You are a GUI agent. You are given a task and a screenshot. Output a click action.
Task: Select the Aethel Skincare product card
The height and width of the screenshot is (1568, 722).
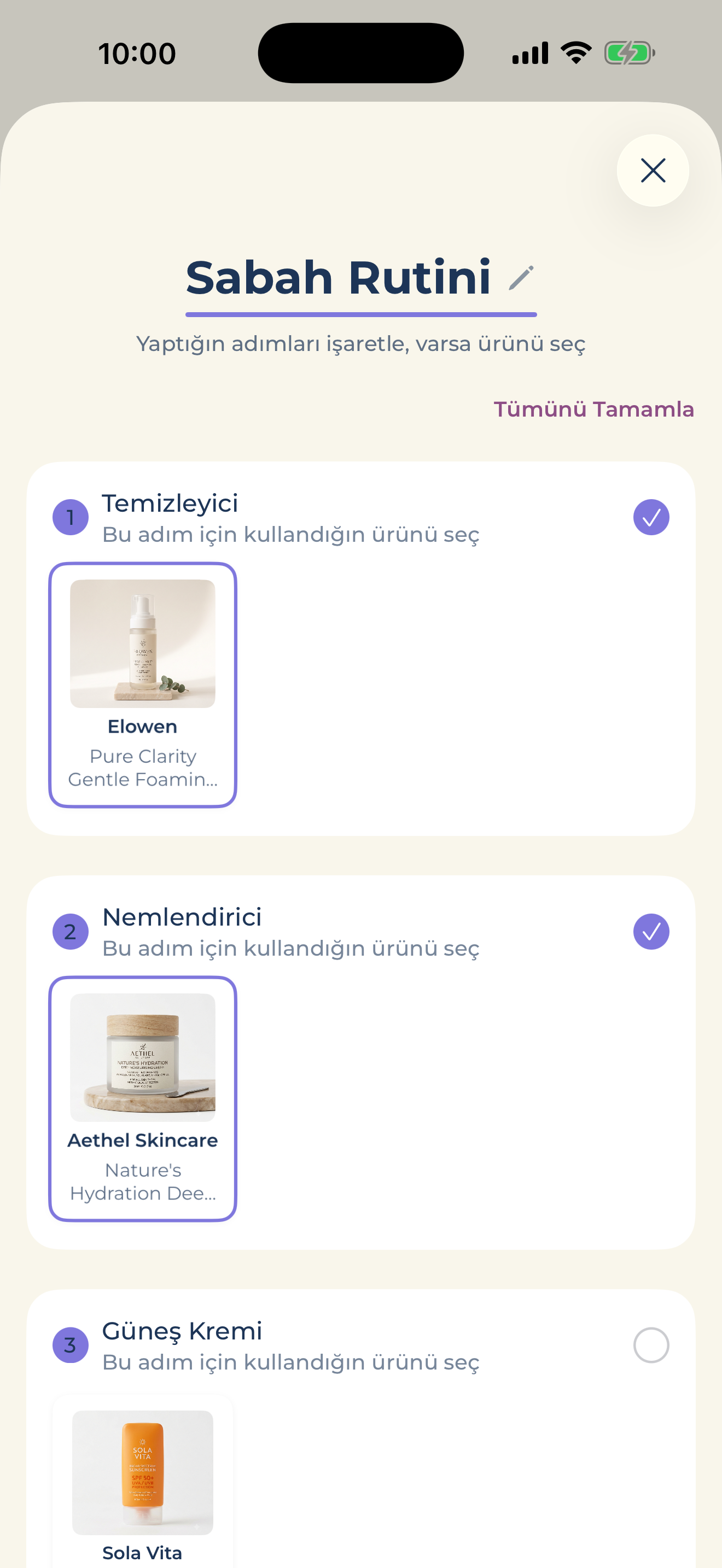click(142, 1099)
